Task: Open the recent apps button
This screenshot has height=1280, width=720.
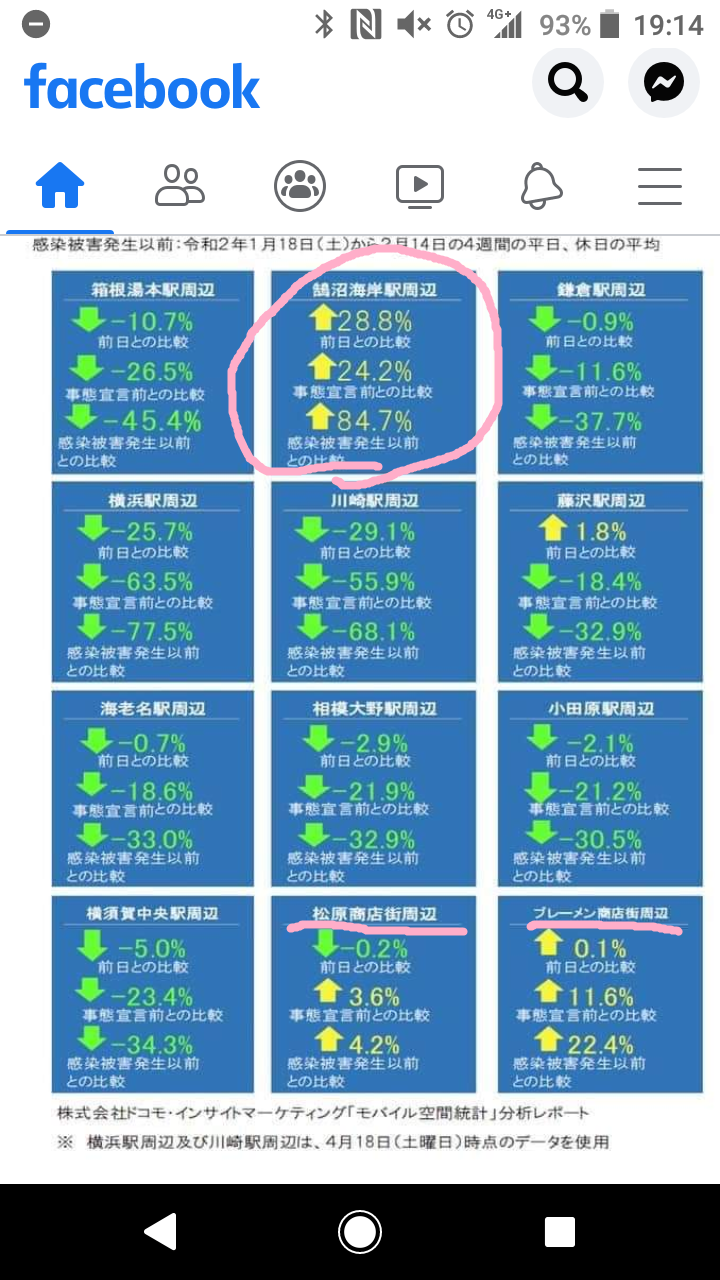Action: pos(559,1232)
